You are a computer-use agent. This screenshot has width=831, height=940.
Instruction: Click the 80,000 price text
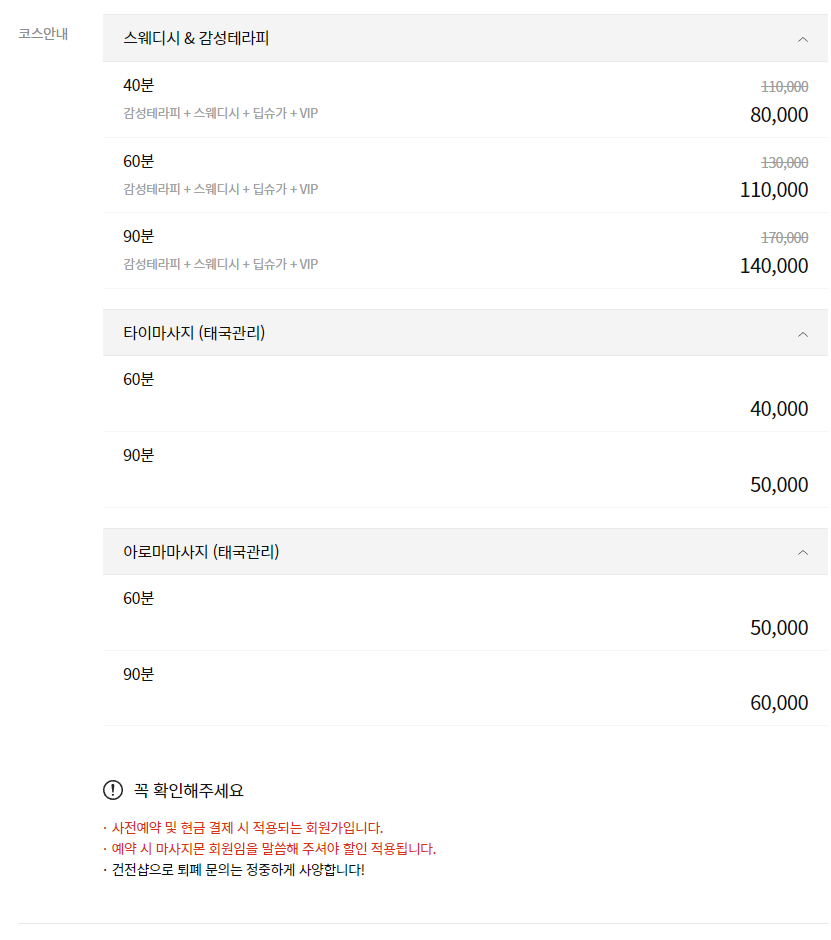click(x=778, y=115)
